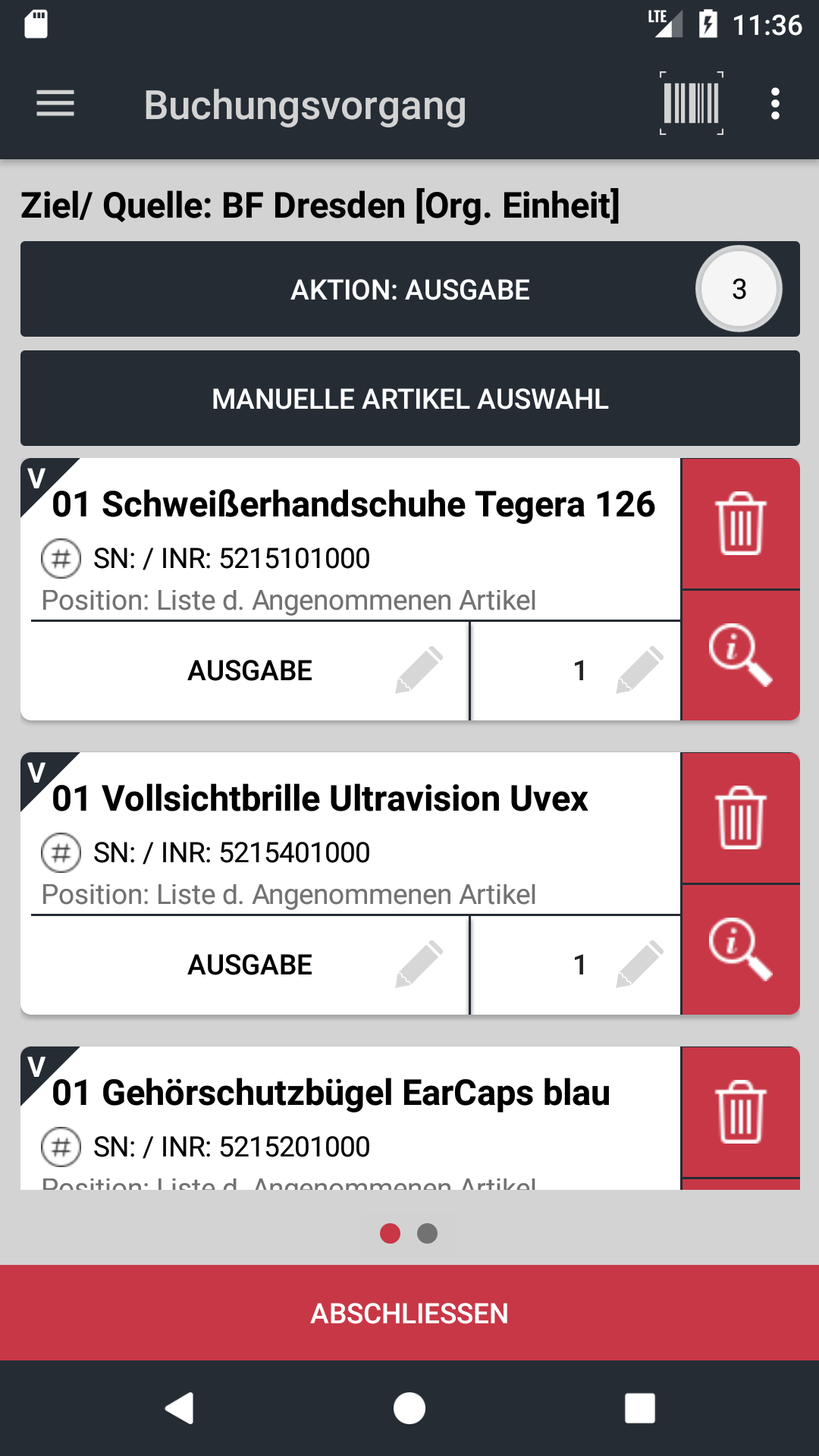Launch the barcode scanner
The height and width of the screenshot is (1456, 819).
pyautogui.click(x=691, y=104)
